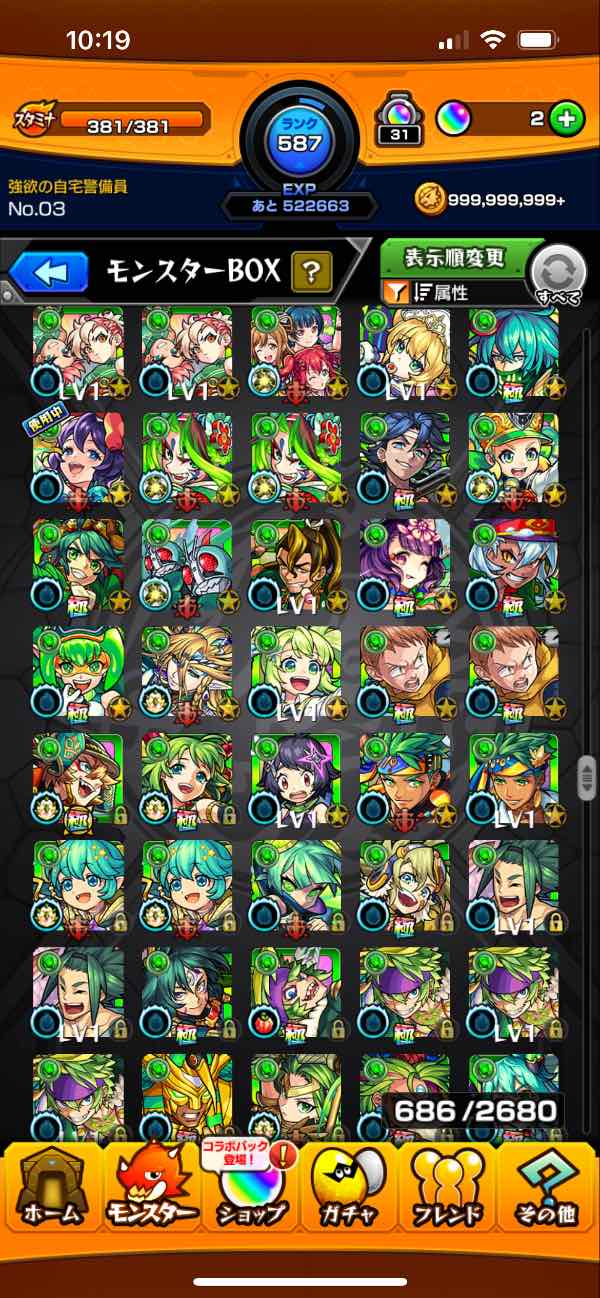The height and width of the screenshot is (1298, 600).
Task: Select the monster marked 使用中
Action: (78, 457)
